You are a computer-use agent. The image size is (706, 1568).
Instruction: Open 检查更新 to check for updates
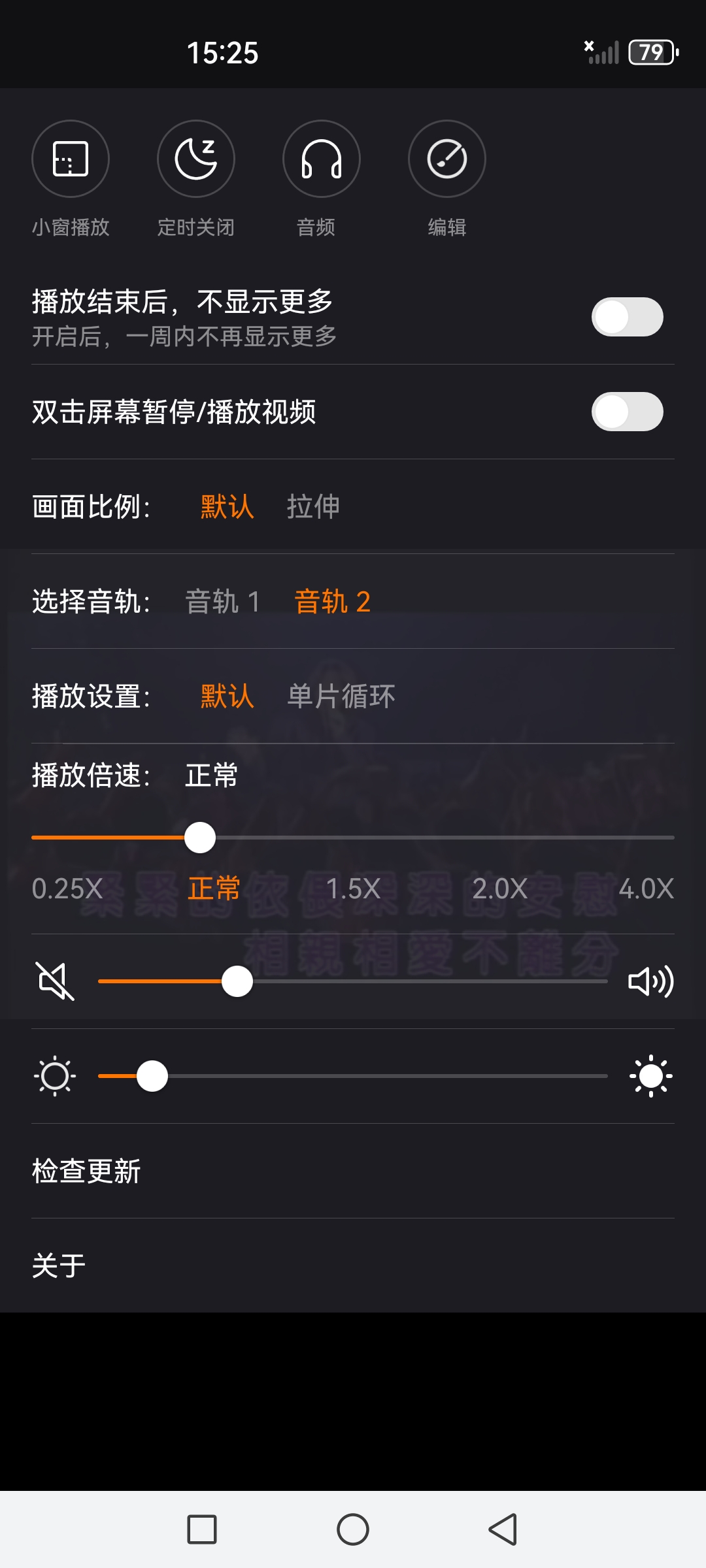[86, 1171]
